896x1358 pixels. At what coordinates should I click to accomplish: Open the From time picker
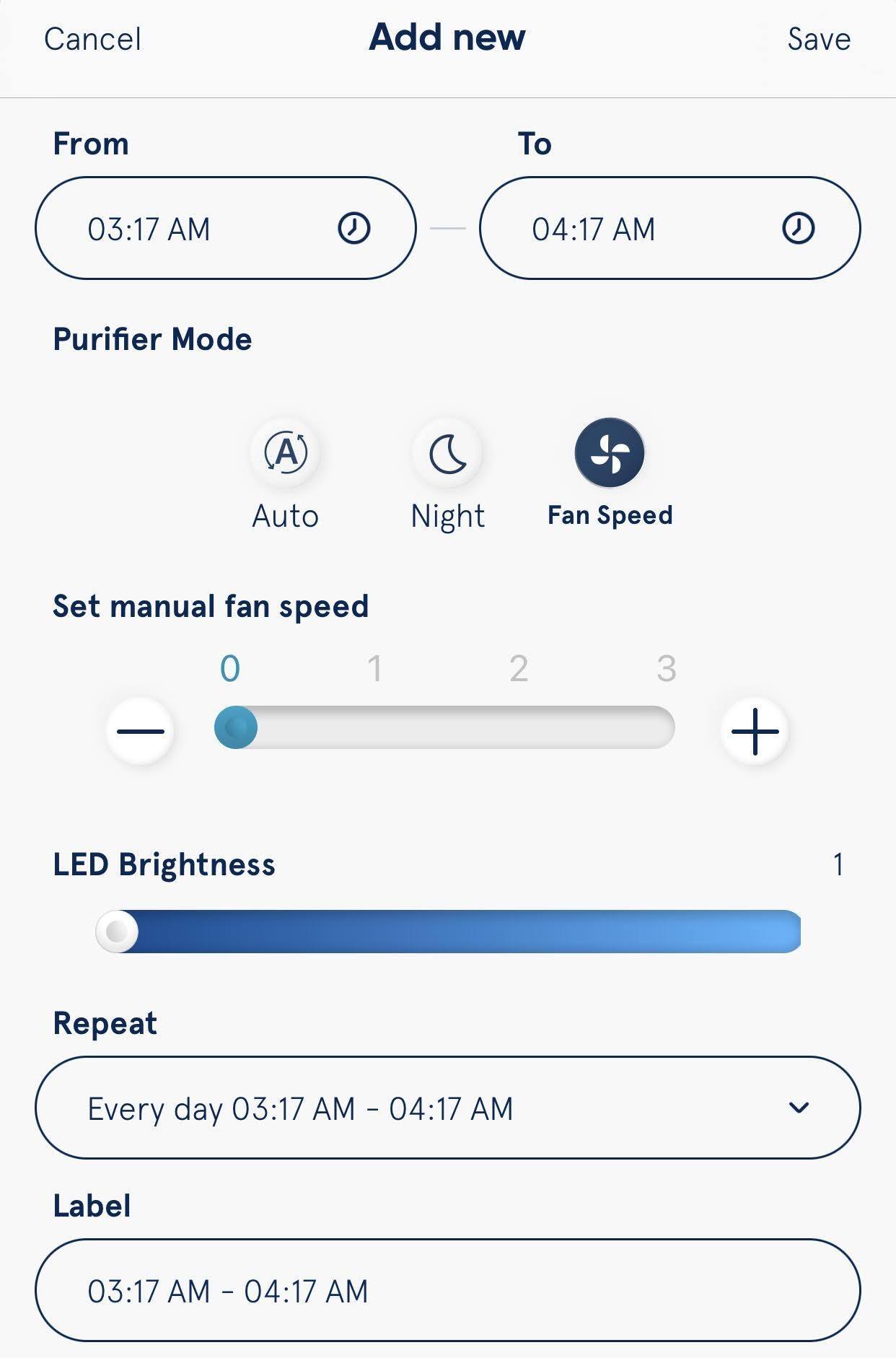(226, 228)
